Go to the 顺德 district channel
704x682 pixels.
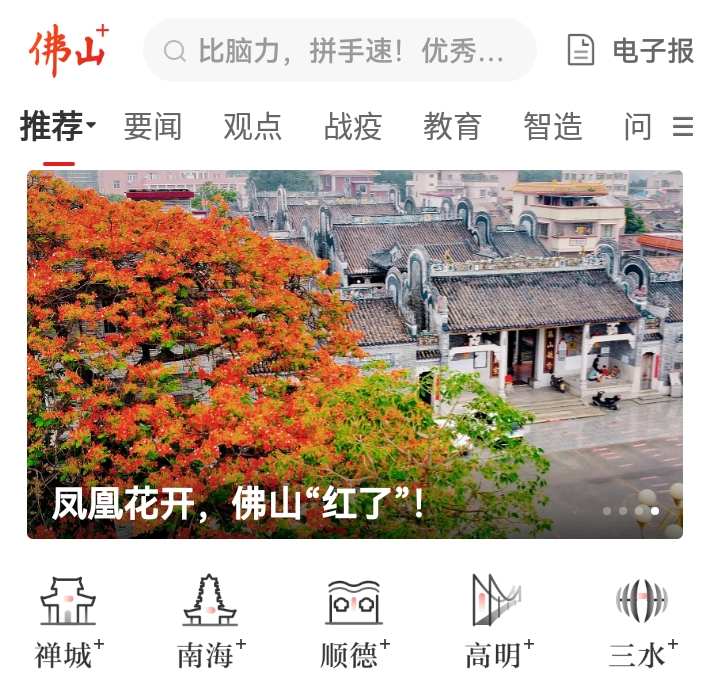pyautogui.click(x=354, y=622)
